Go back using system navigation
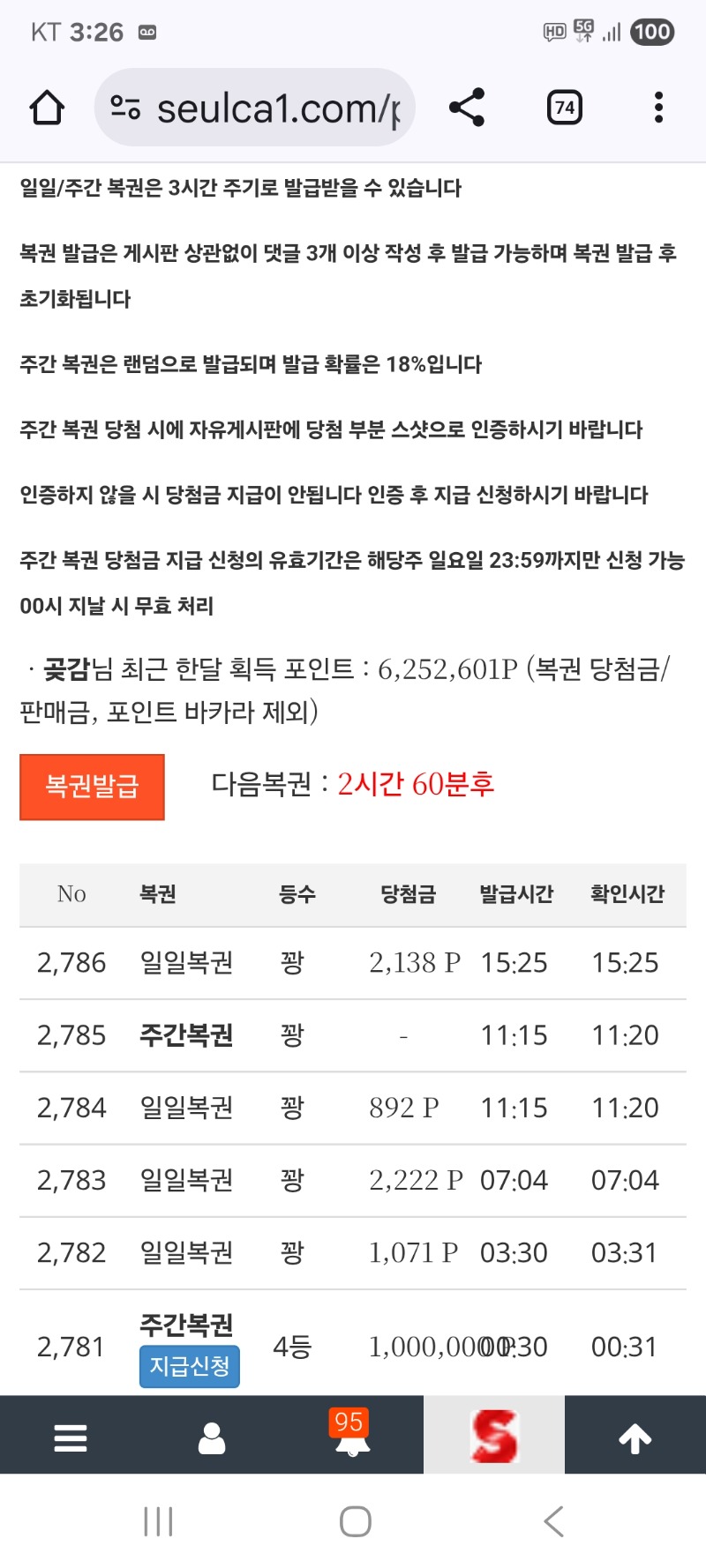Screen dimensions: 706x1568 [553, 1521]
